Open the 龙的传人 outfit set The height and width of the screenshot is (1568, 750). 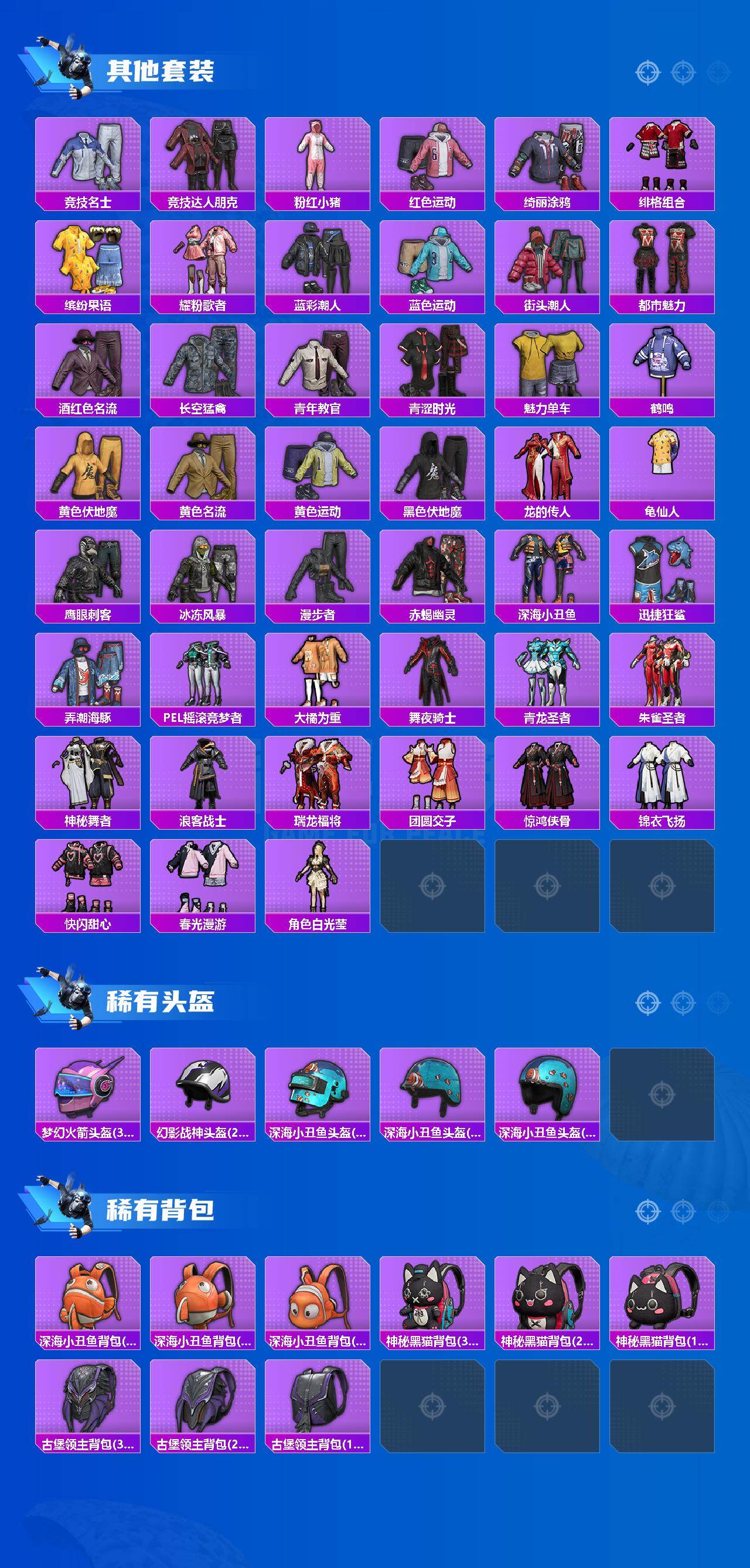(547, 468)
